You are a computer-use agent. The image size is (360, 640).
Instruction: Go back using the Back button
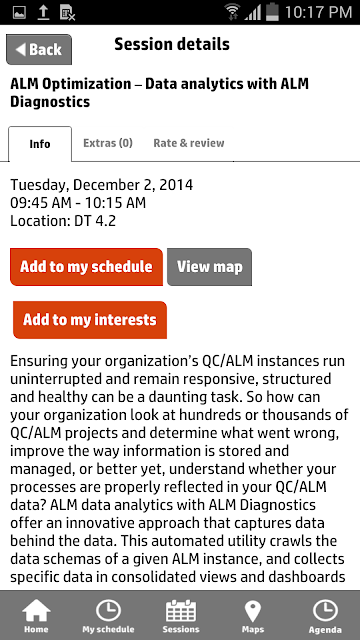coord(39,49)
